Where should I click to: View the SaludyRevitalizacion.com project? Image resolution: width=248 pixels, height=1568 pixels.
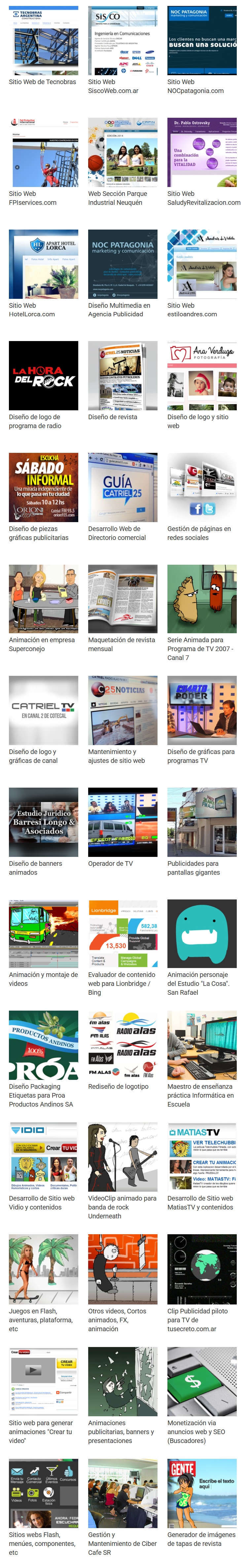[x=202, y=152]
